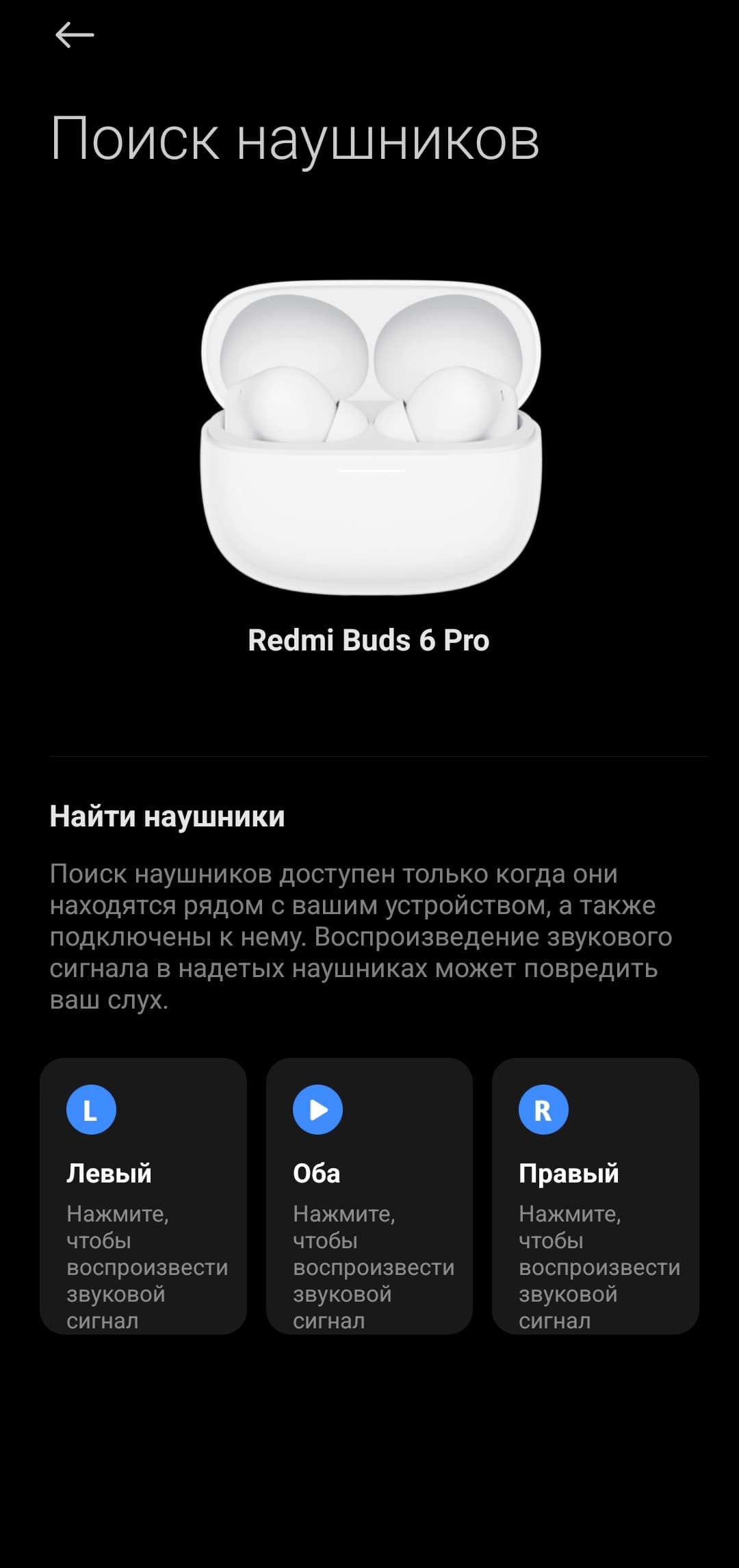Play sound on the Правый earbud
Image resolution: width=739 pixels, height=1568 pixels.
click(x=595, y=1195)
